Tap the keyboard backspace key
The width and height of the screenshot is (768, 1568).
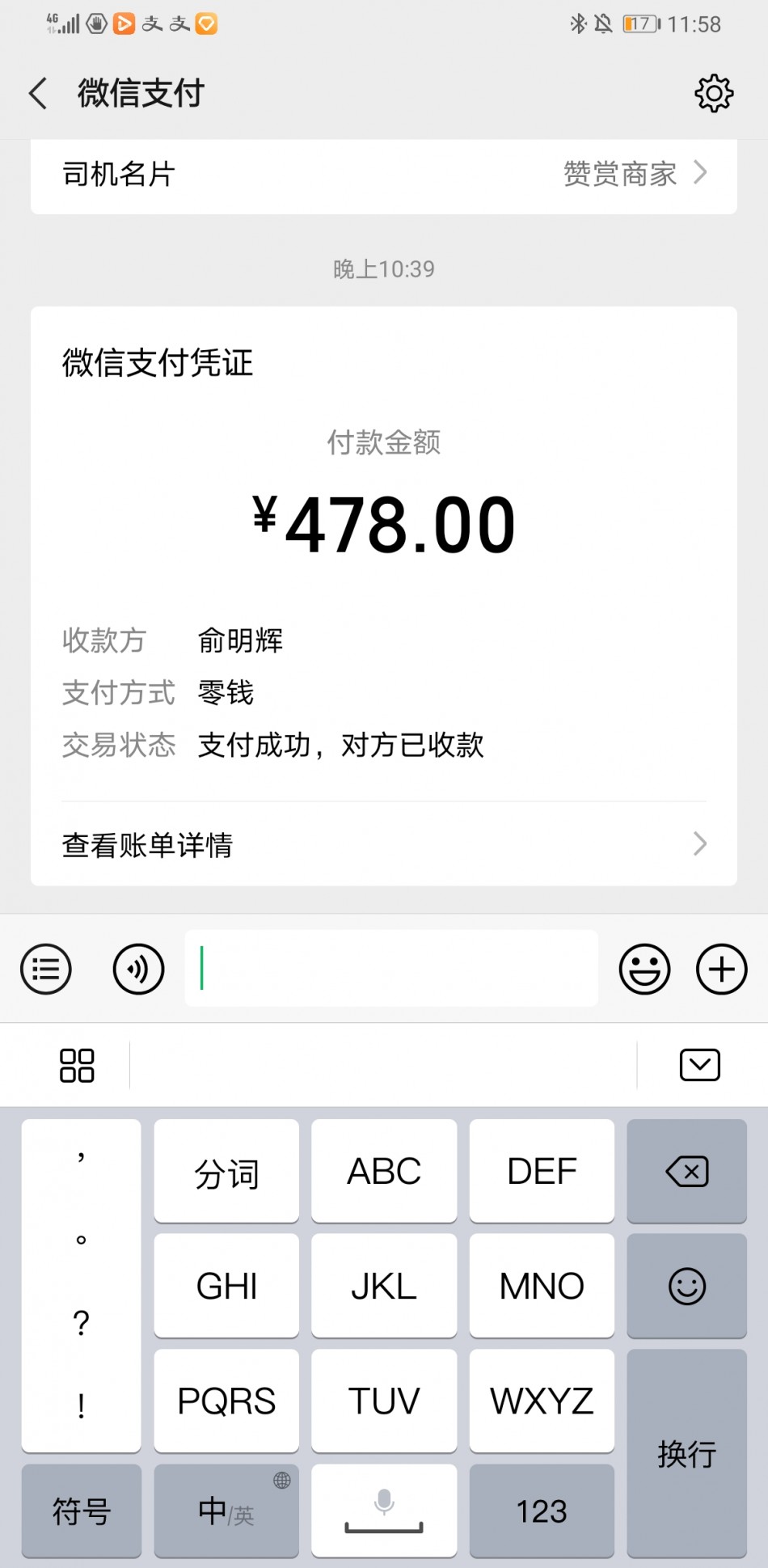pyautogui.click(x=686, y=1171)
